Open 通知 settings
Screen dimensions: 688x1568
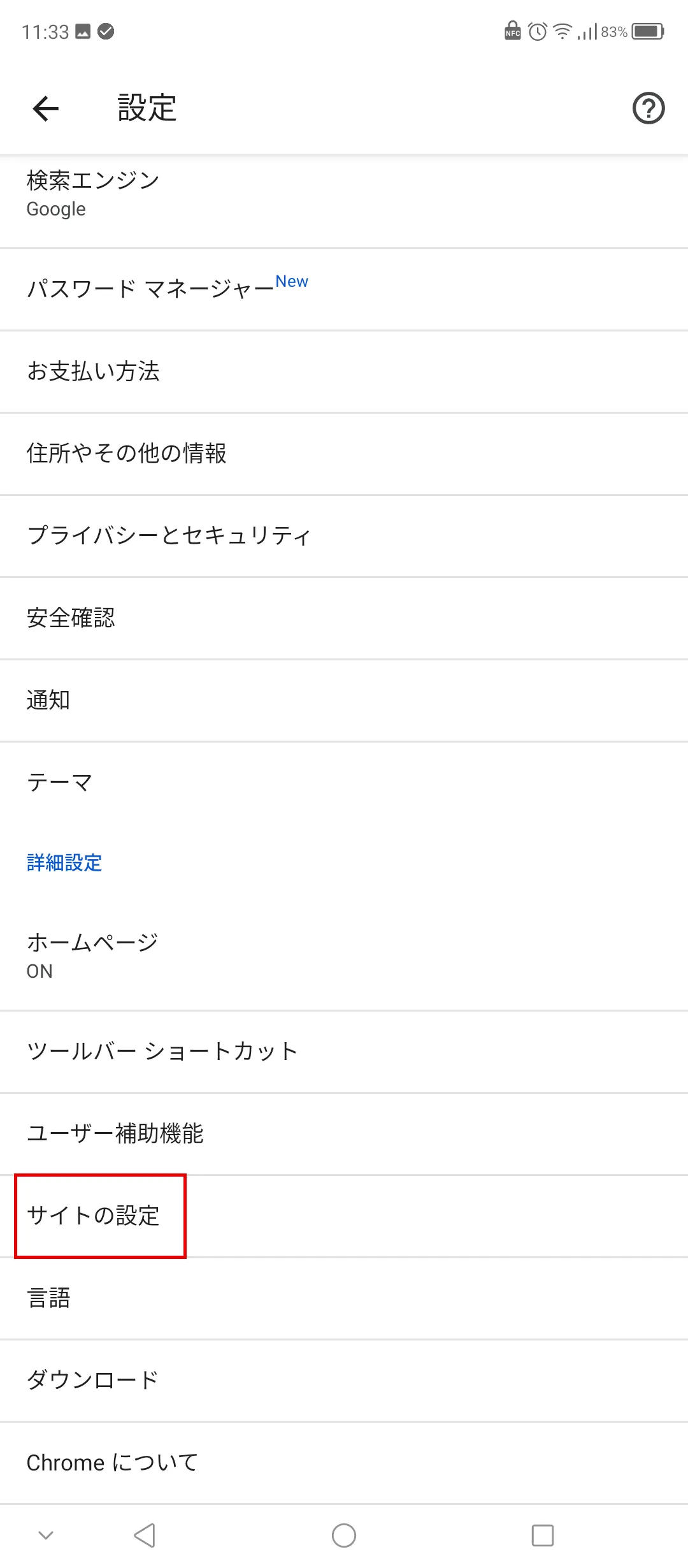tap(48, 701)
